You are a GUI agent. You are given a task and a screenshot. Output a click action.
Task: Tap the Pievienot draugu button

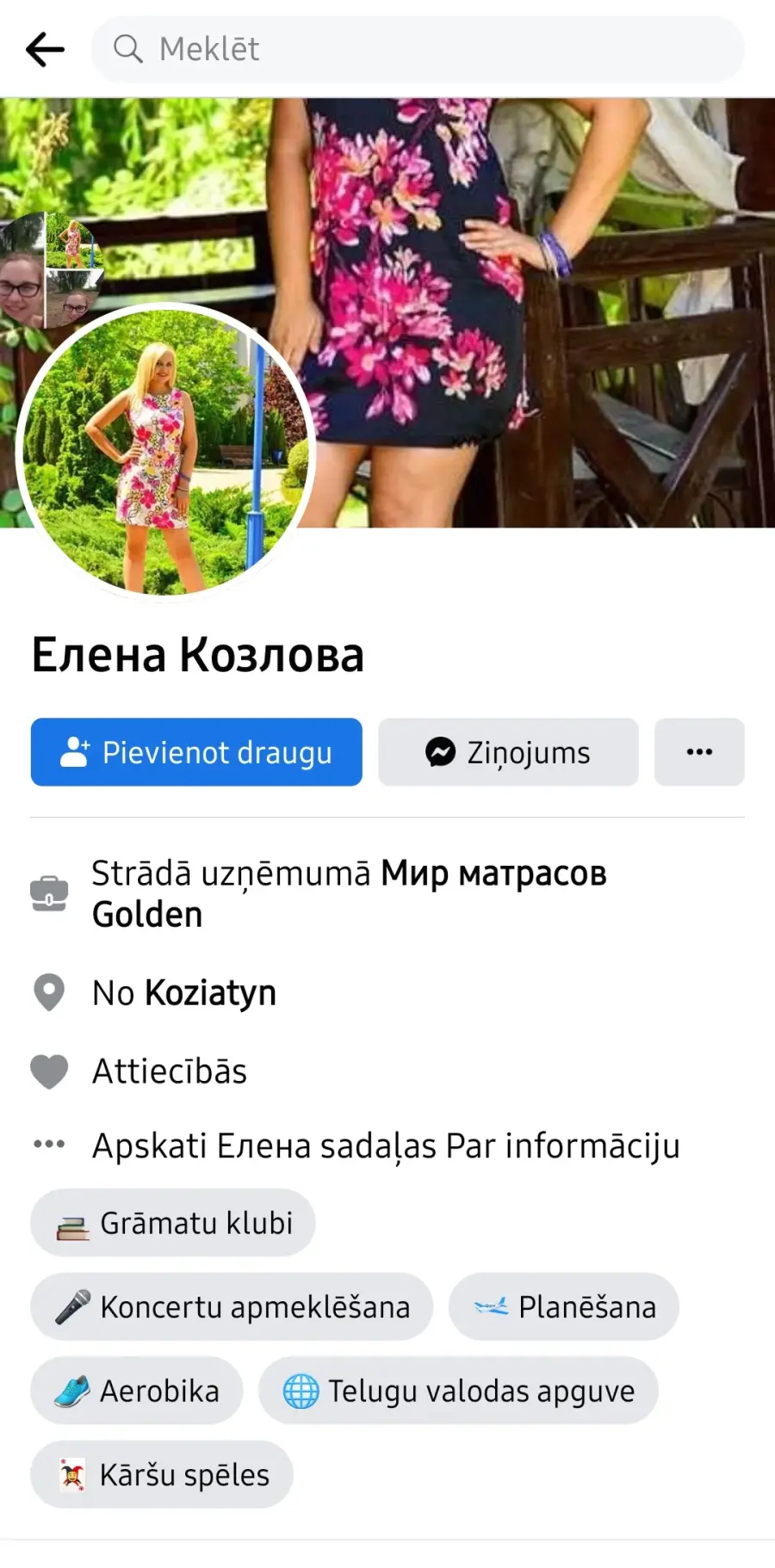tap(196, 752)
